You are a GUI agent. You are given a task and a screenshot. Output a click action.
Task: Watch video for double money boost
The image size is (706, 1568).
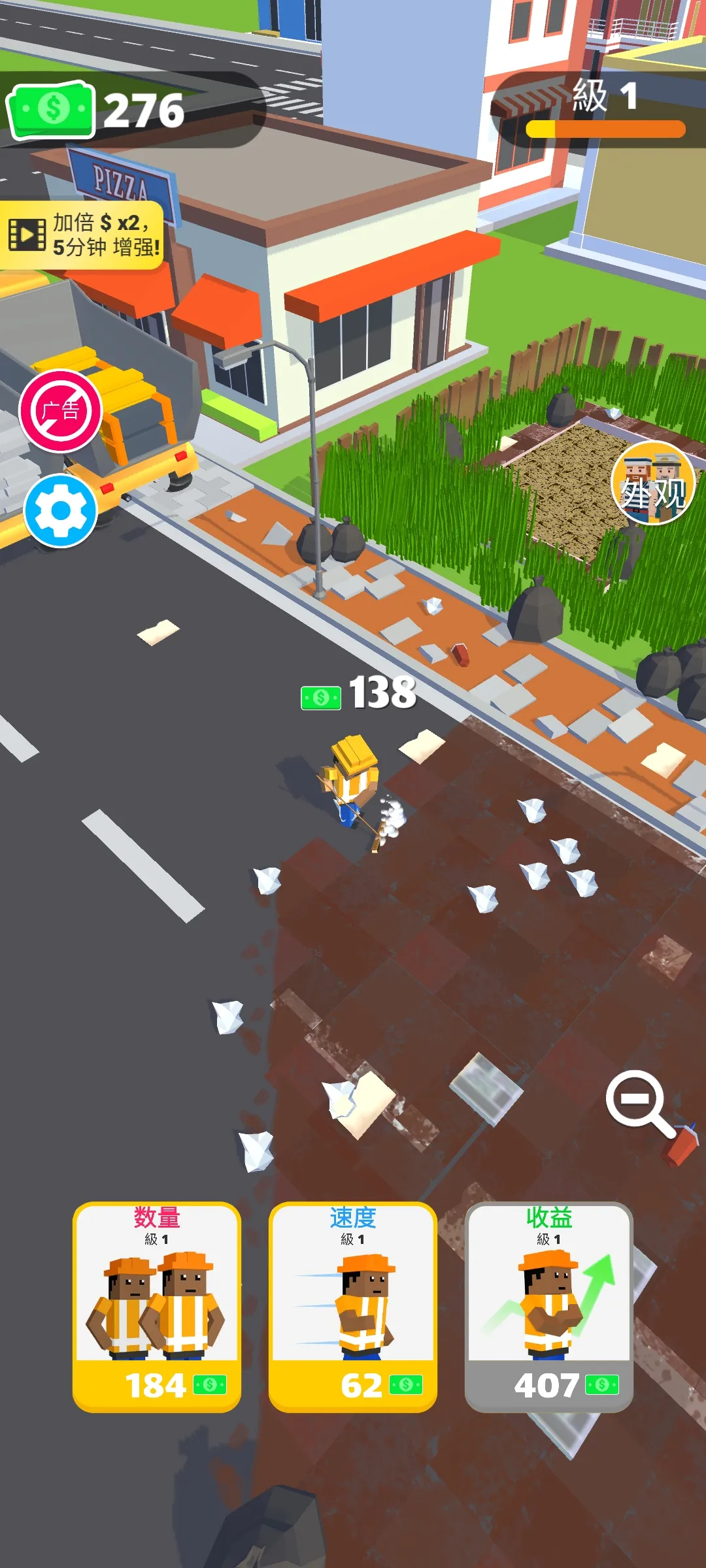click(x=82, y=235)
